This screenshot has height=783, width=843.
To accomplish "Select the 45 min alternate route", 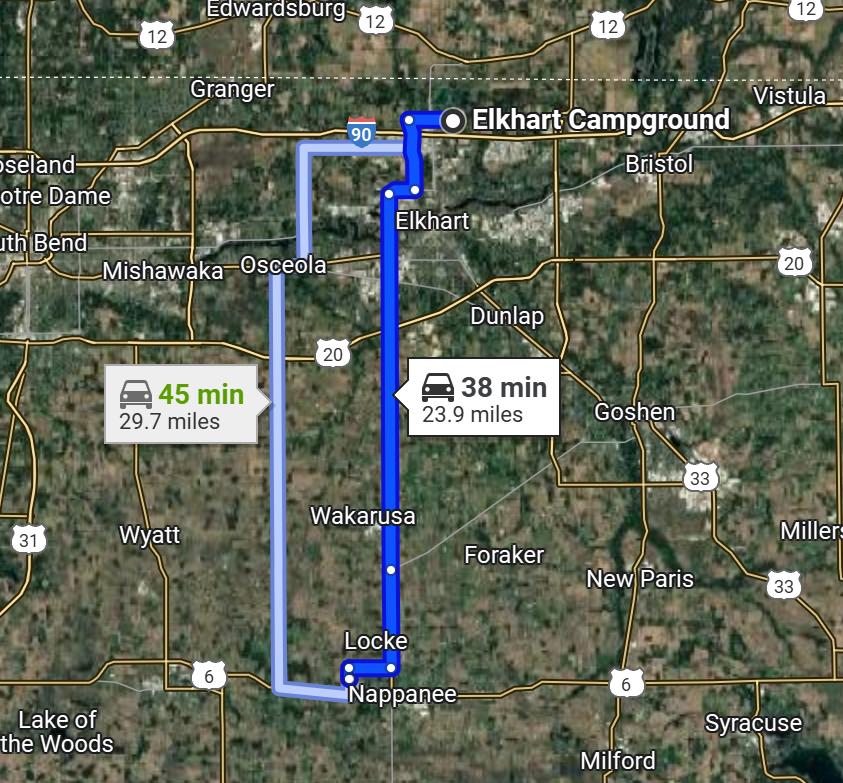I will (x=182, y=405).
